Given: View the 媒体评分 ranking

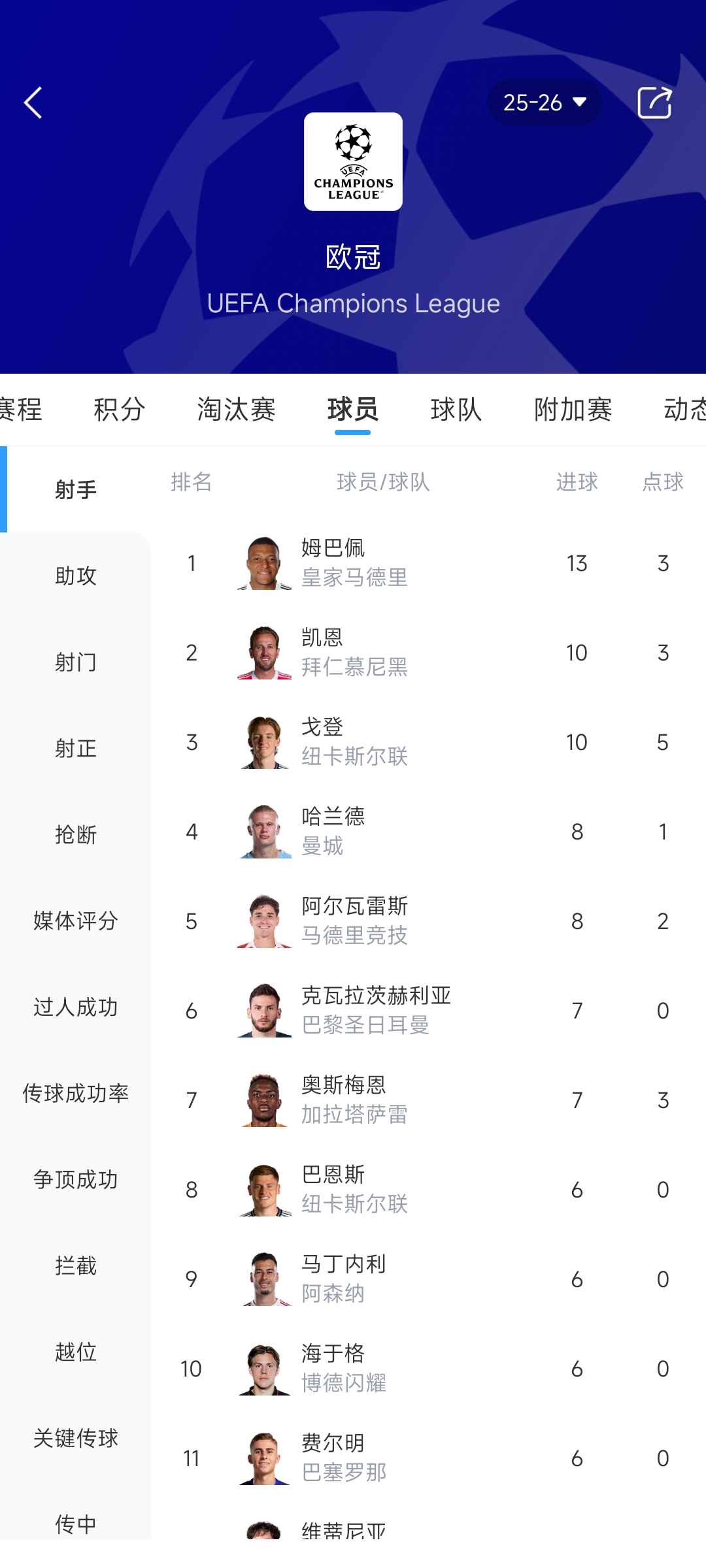Looking at the screenshot, I should (76, 921).
